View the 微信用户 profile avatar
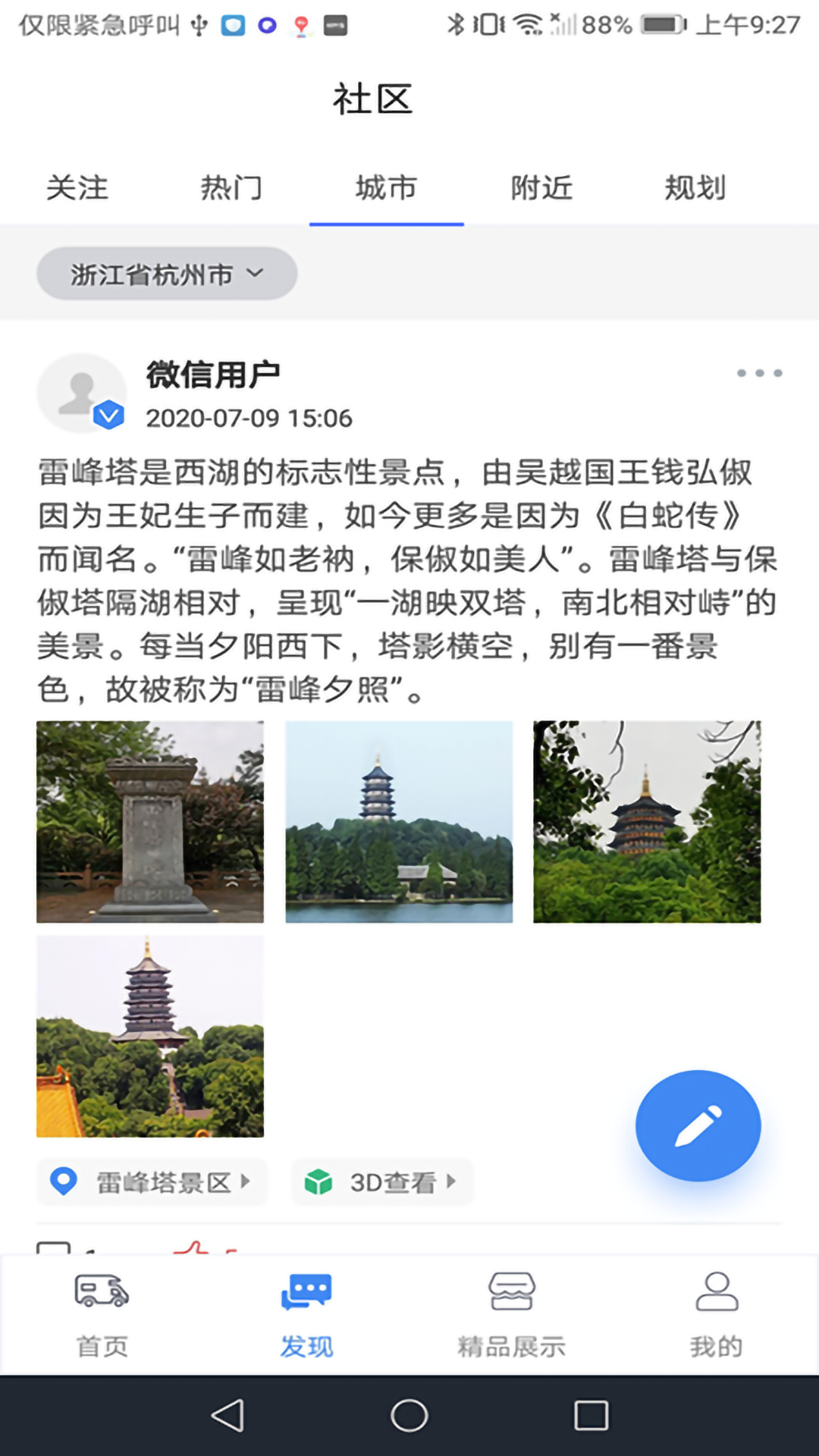The height and width of the screenshot is (1456, 819). point(81,393)
